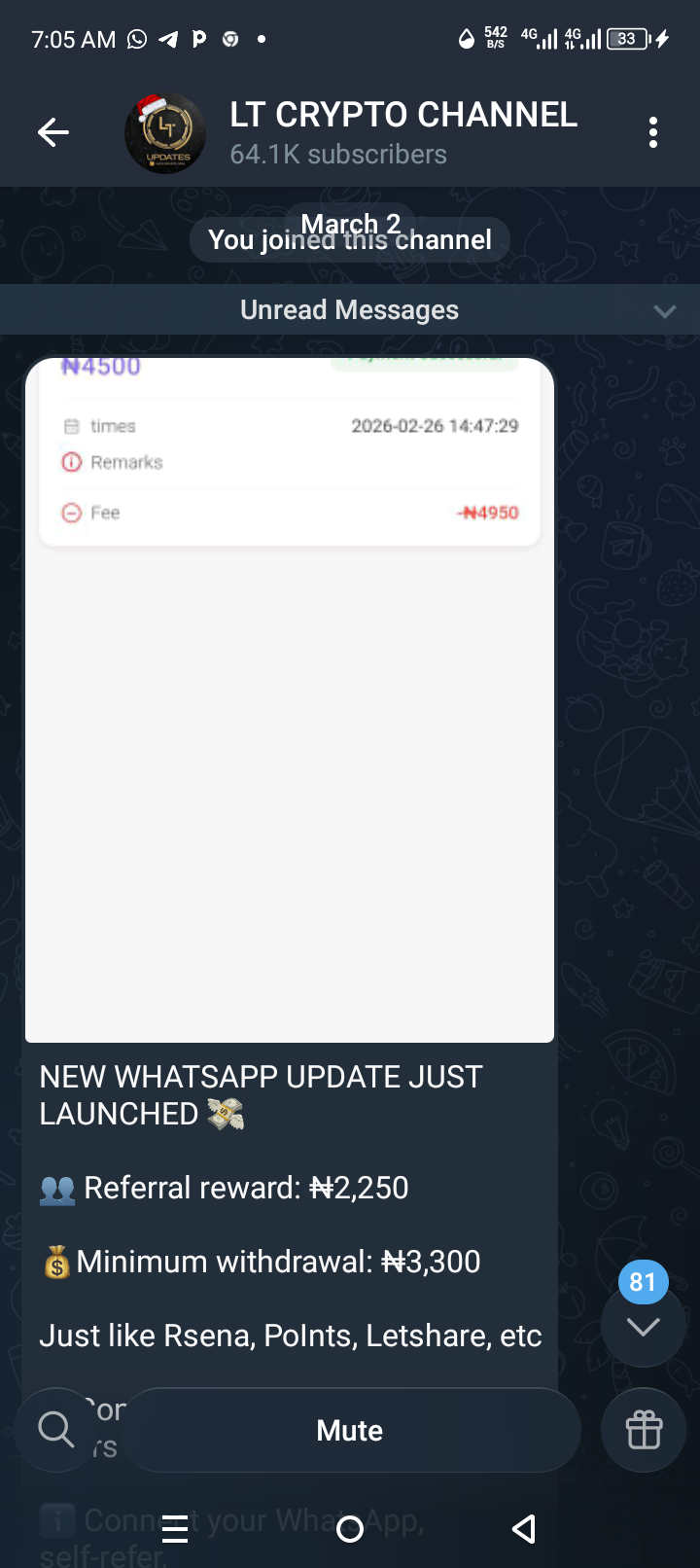Jump to latest unread messages

click(x=643, y=1326)
